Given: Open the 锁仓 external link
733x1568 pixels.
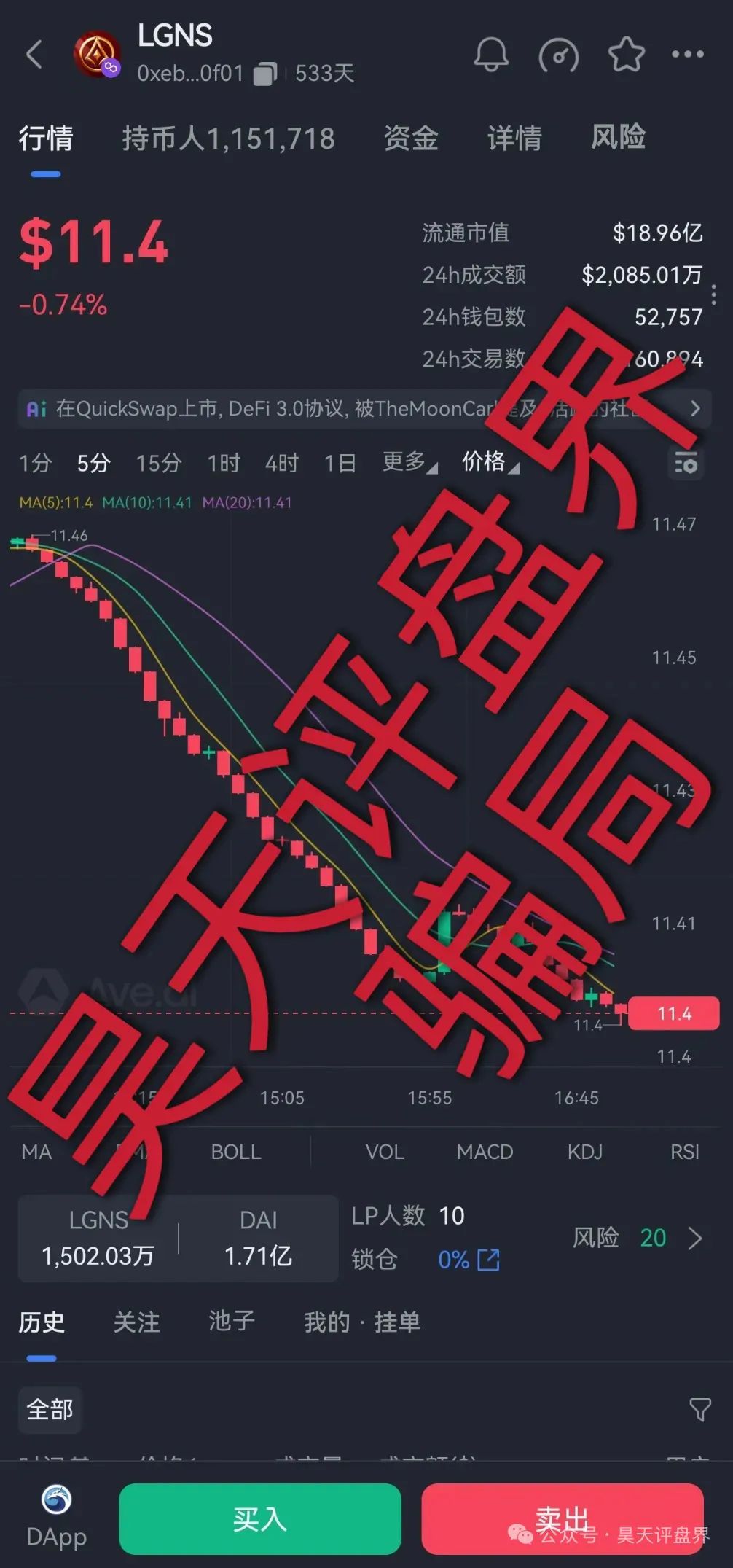Looking at the screenshot, I should [x=488, y=1260].
